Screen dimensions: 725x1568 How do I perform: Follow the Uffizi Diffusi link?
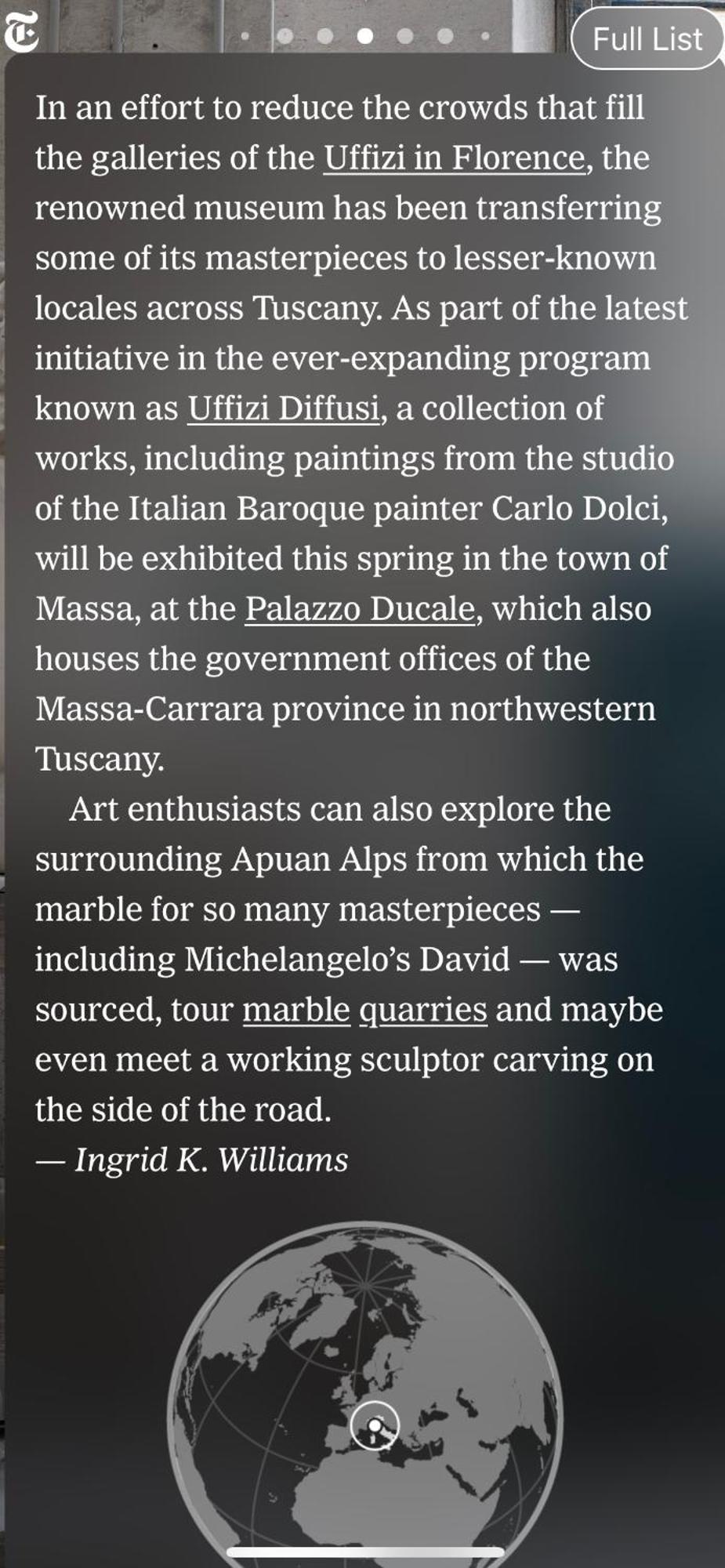[x=283, y=408]
